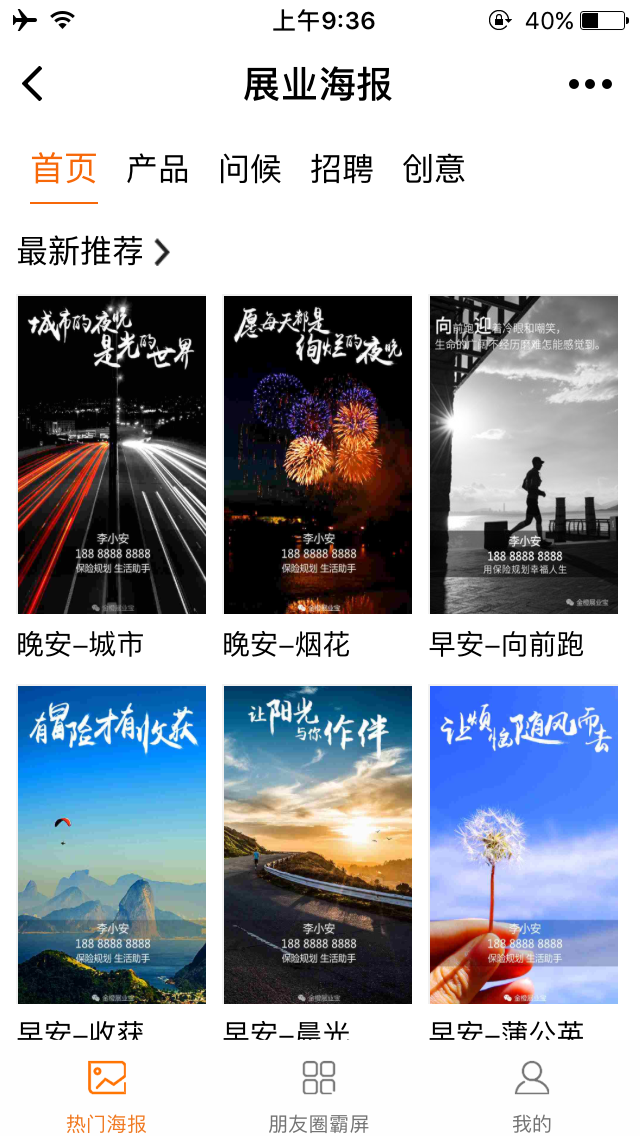Open the 我的 profile tab
The image size is (640, 1136).
[531, 1096]
